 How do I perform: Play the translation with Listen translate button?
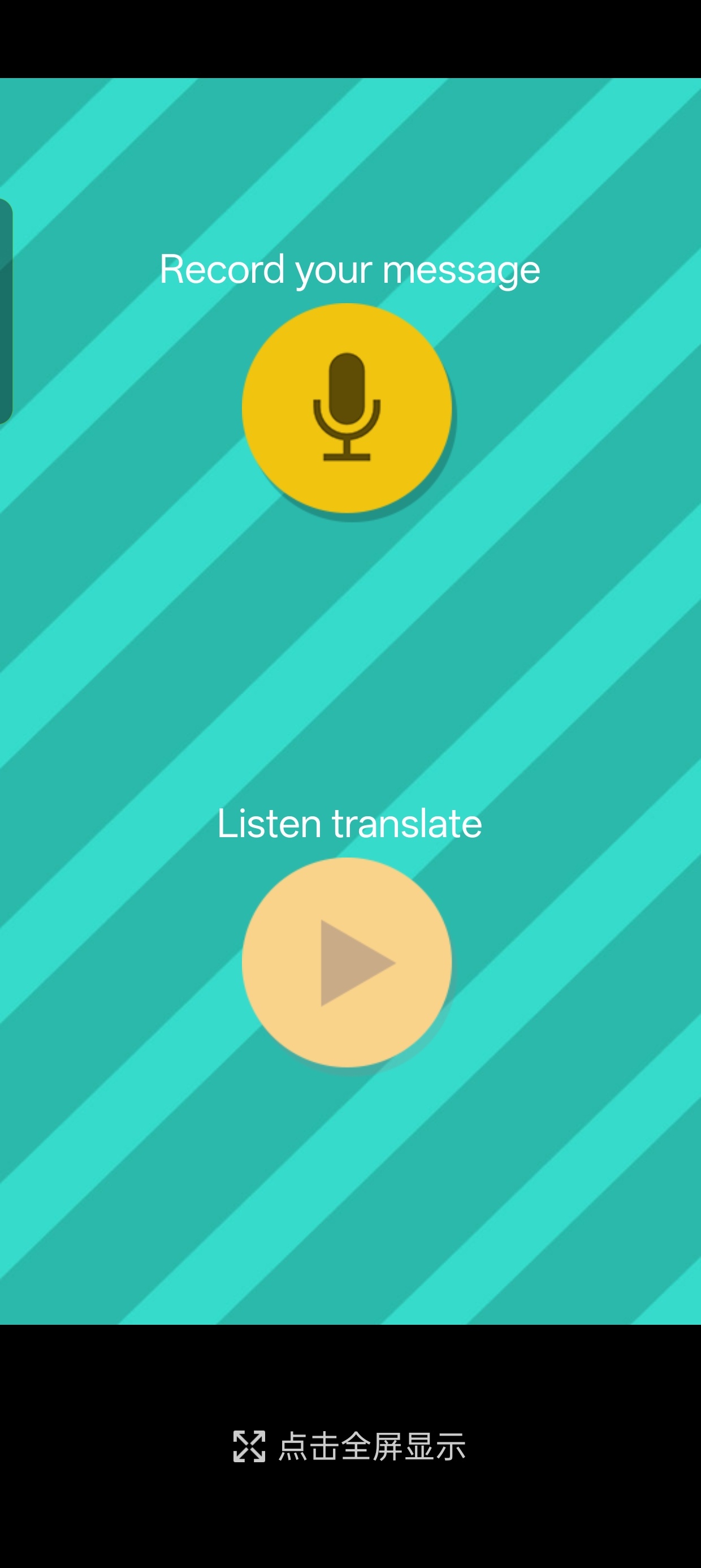pyautogui.click(x=347, y=962)
